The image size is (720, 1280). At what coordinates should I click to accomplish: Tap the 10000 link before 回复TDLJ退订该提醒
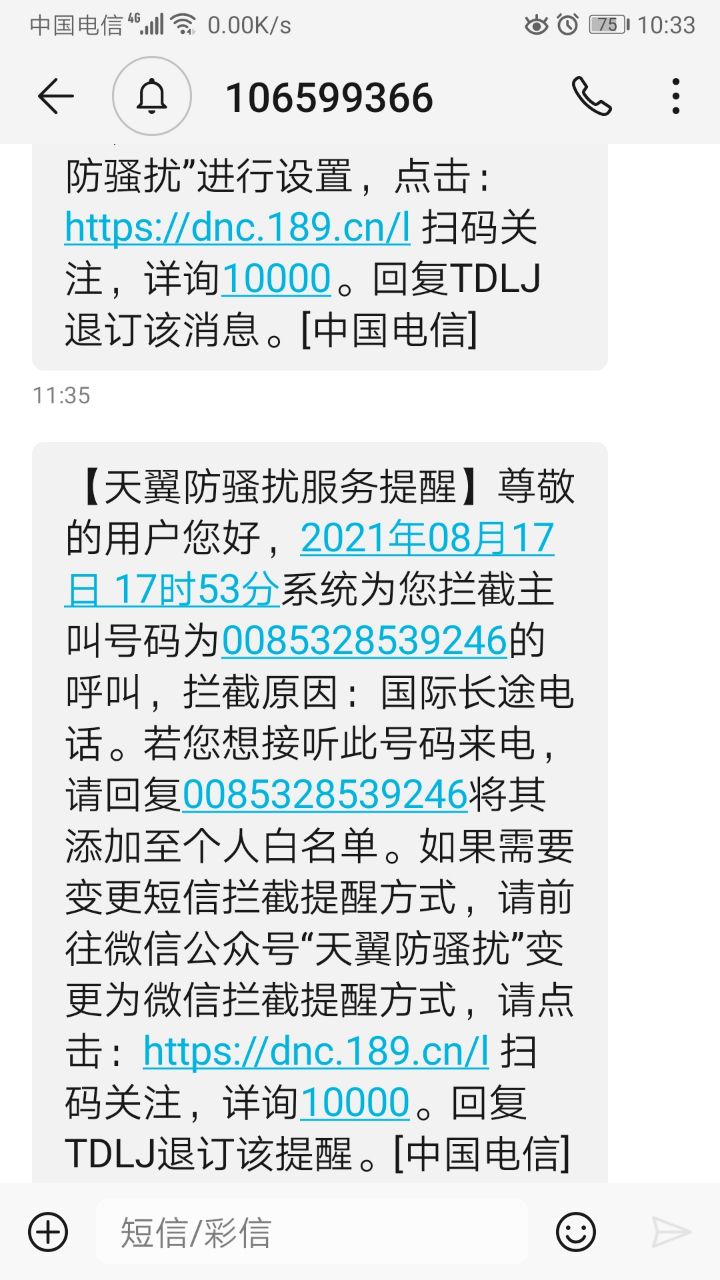point(355,1102)
